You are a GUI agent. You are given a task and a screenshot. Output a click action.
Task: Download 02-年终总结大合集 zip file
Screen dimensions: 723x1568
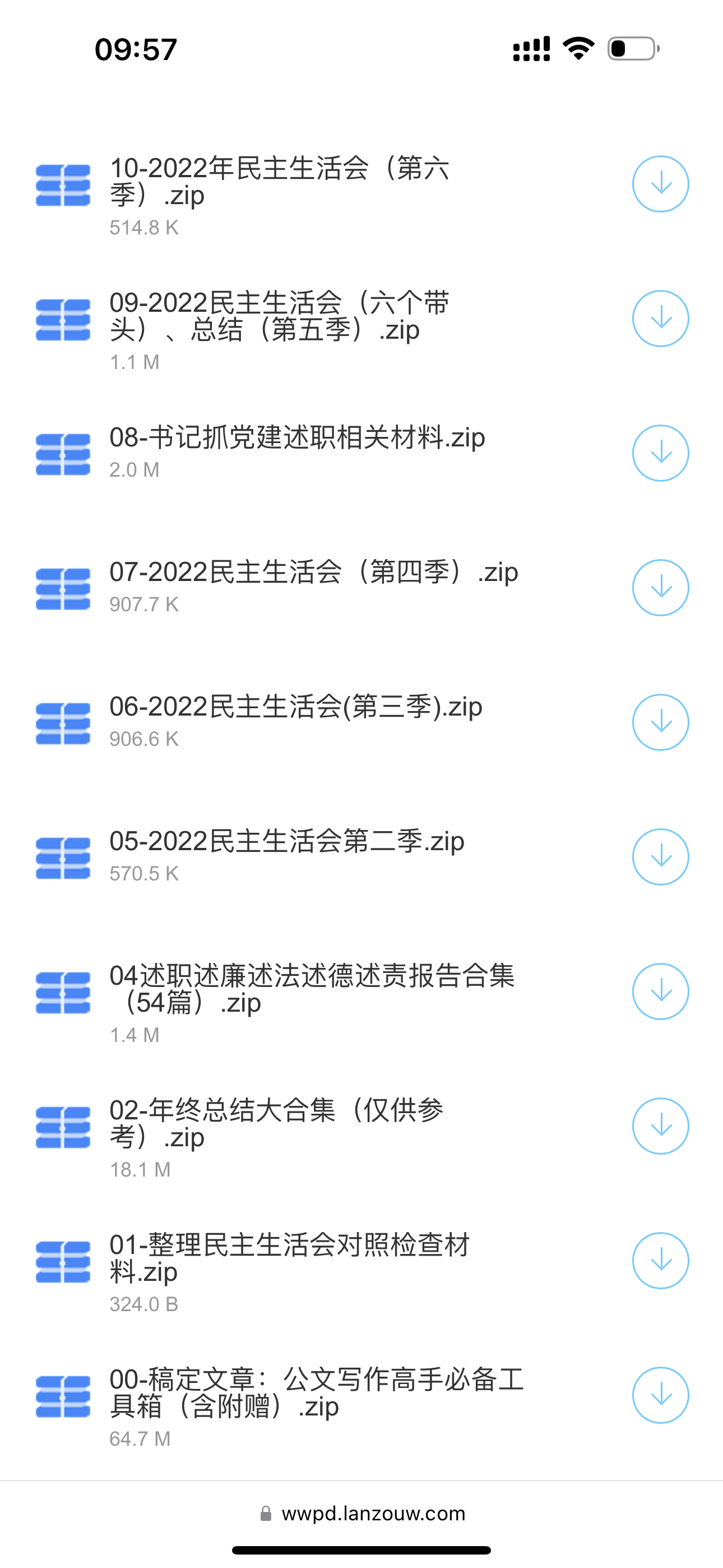pos(660,1126)
